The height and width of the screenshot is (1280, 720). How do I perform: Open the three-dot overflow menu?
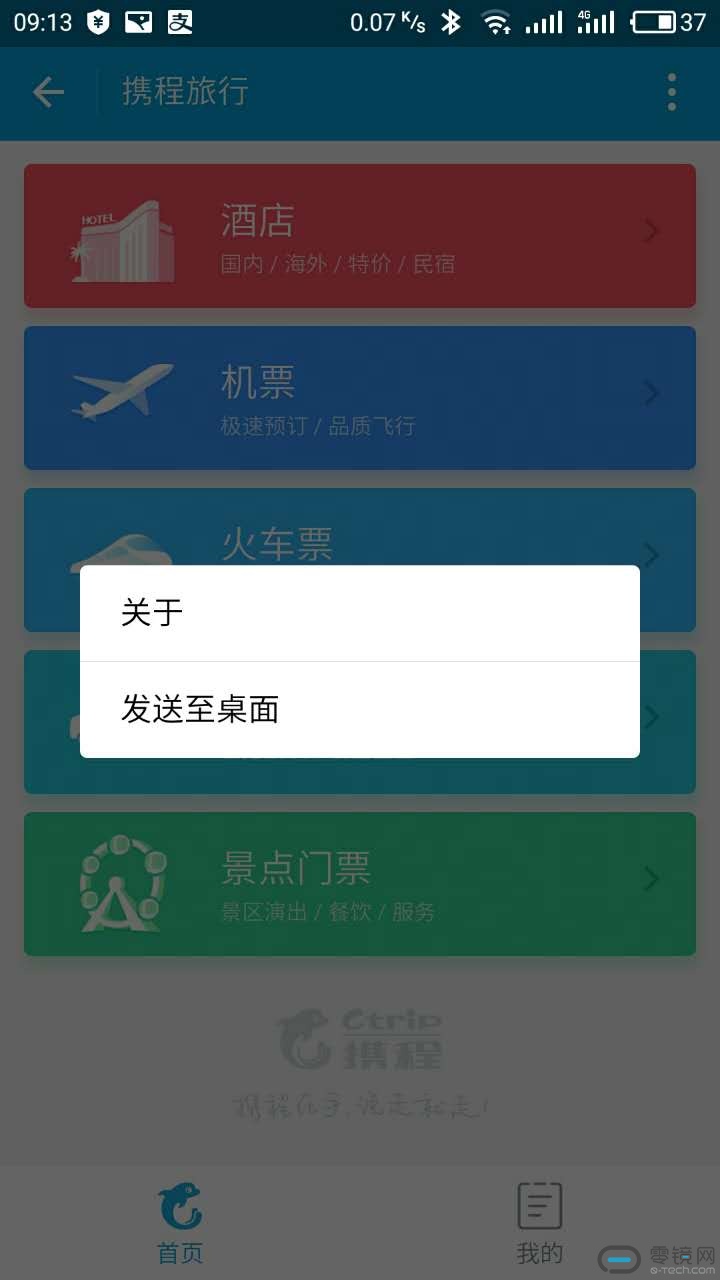pyautogui.click(x=672, y=92)
